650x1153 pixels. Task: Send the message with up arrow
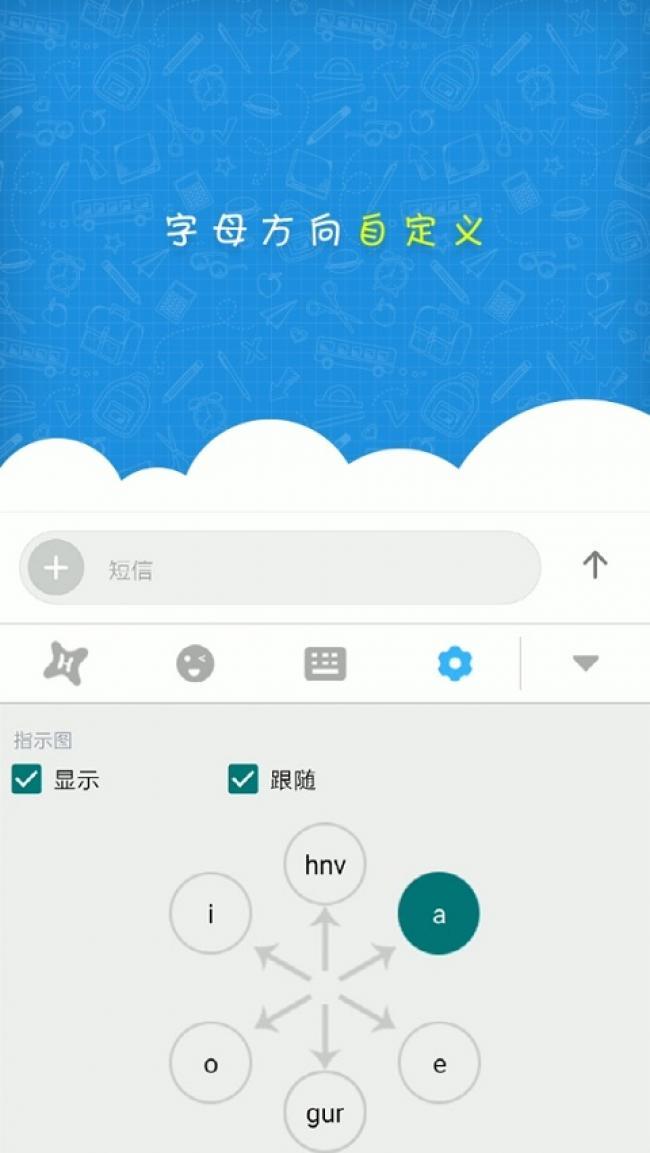pos(595,565)
